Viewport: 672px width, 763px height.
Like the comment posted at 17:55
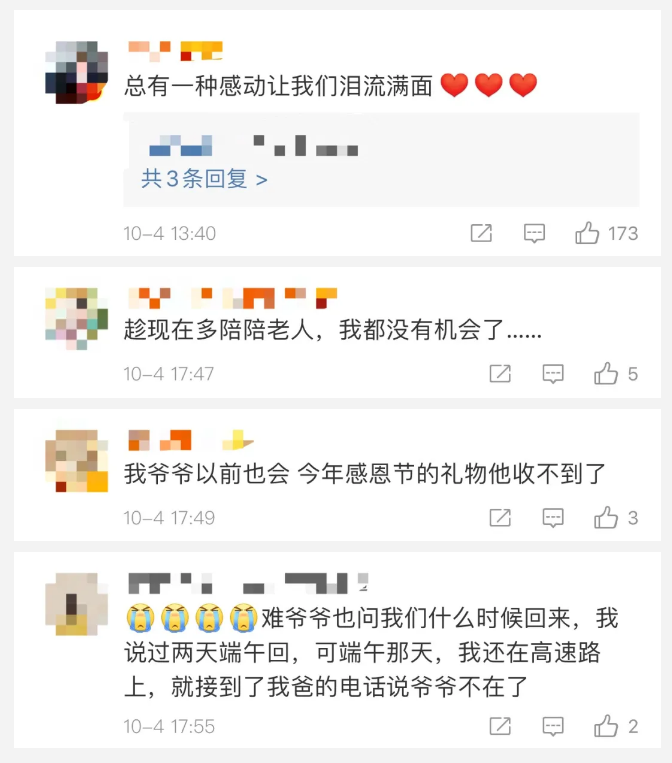click(x=606, y=726)
